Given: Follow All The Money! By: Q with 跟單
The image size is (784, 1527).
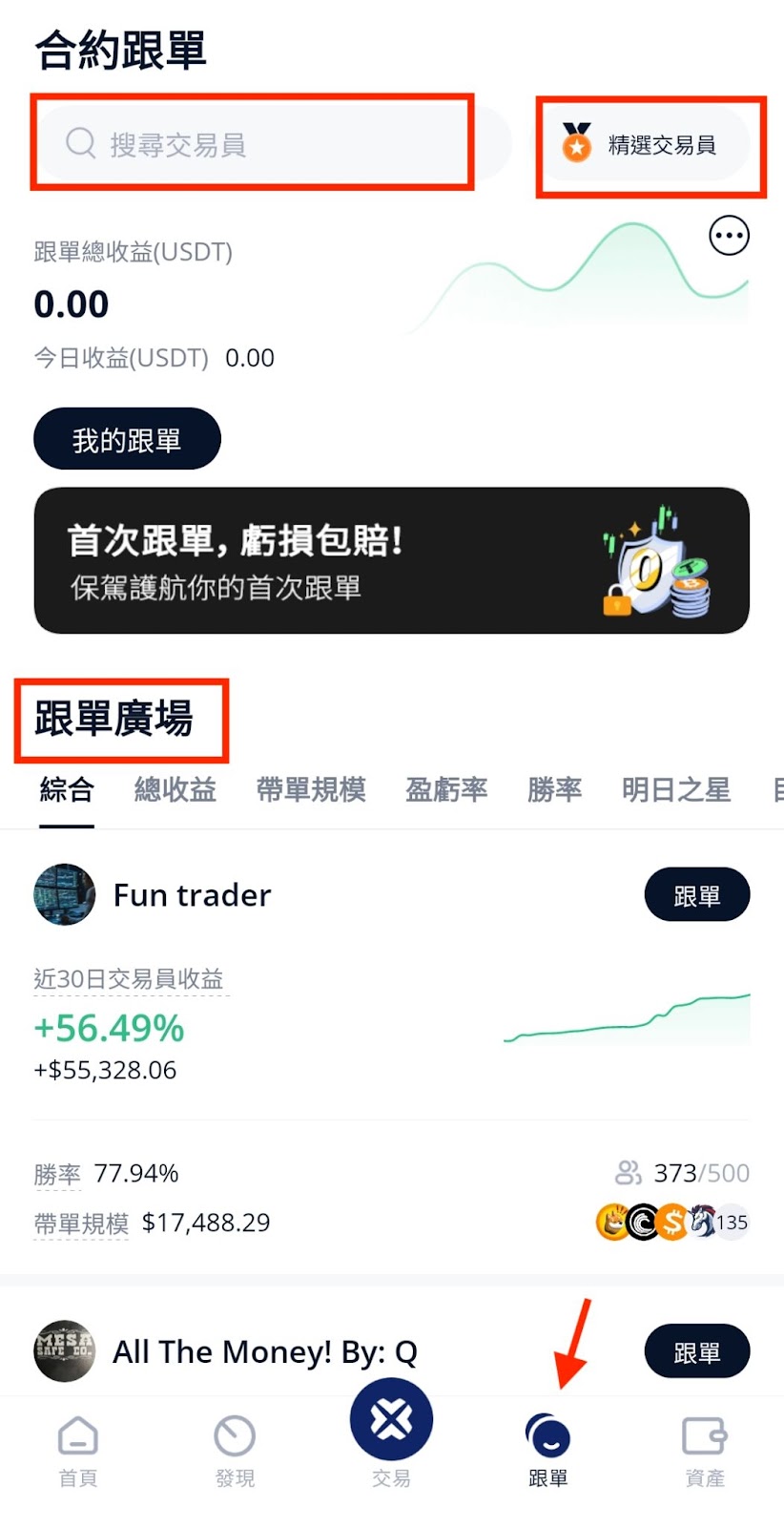Looking at the screenshot, I should (696, 1351).
